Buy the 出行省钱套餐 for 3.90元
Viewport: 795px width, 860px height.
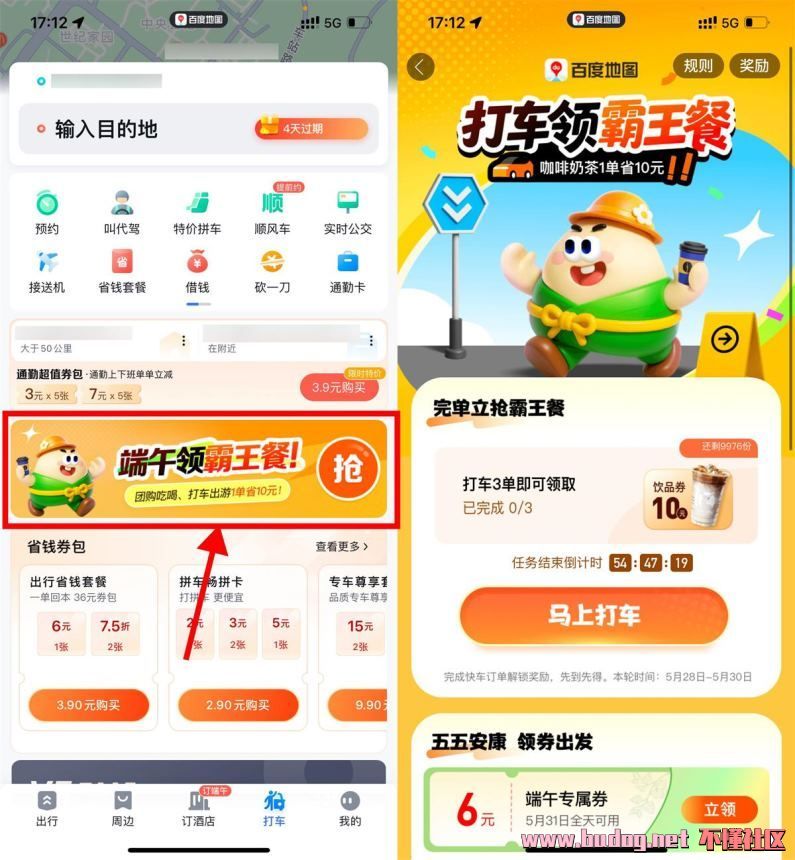88,705
